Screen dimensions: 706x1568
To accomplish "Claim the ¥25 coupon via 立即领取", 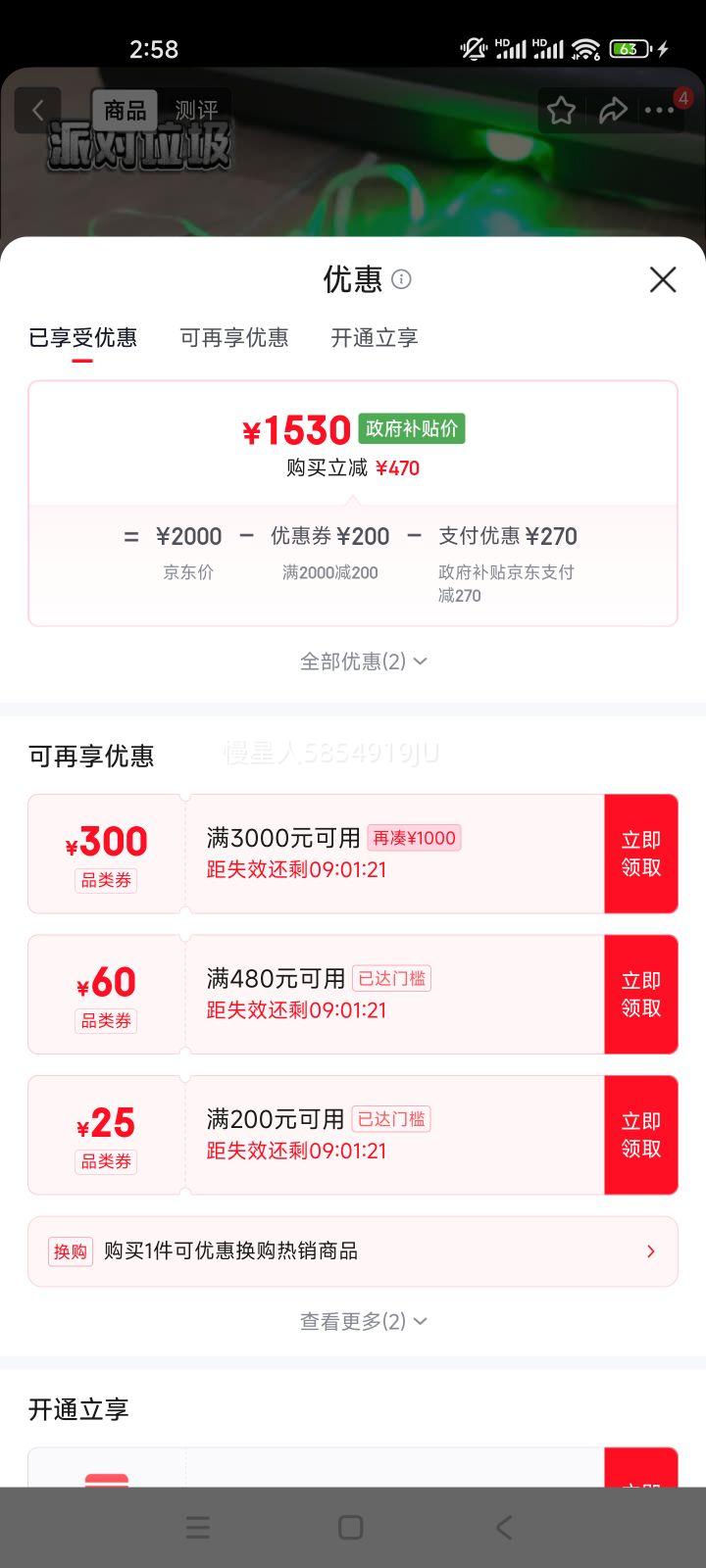I will pyautogui.click(x=640, y=1134).
